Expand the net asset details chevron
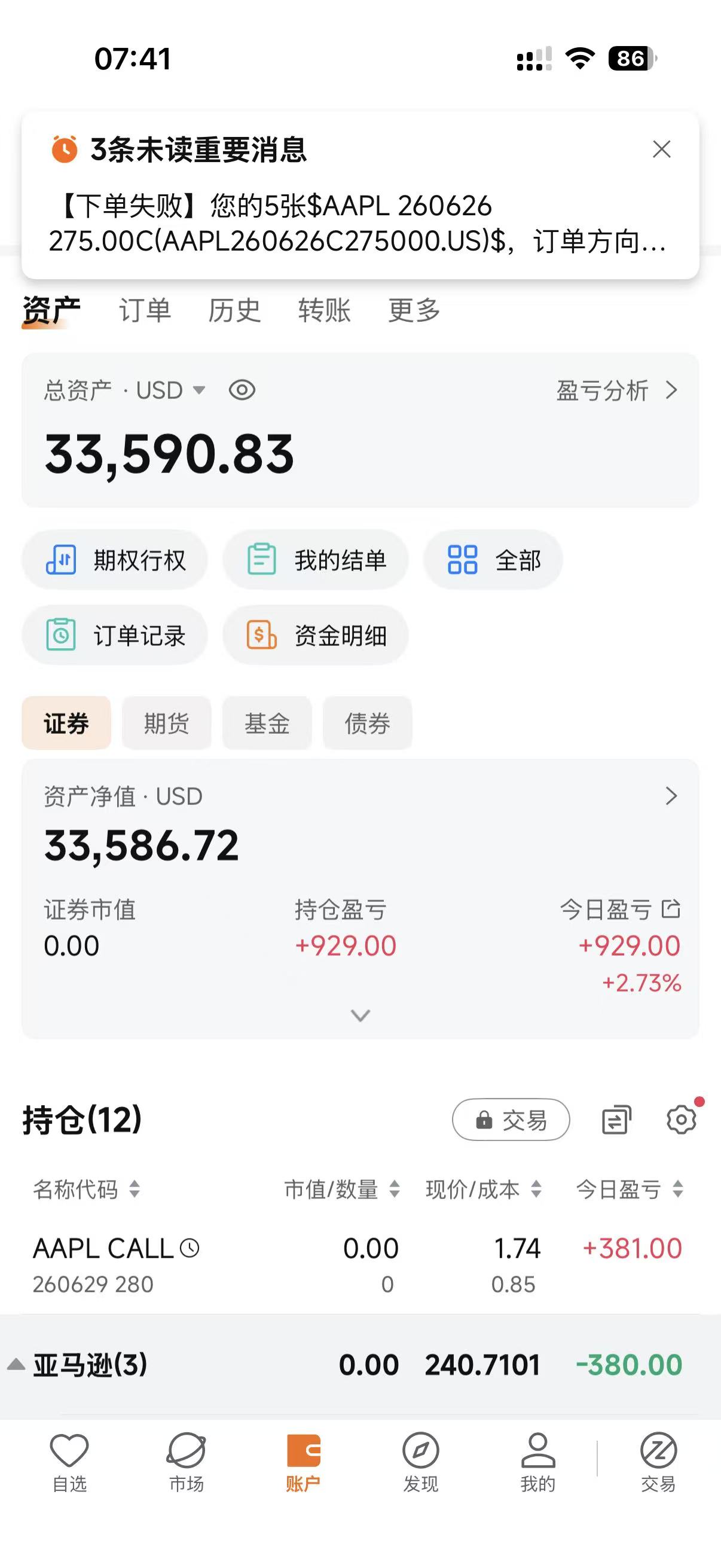 pos(360,1015)
